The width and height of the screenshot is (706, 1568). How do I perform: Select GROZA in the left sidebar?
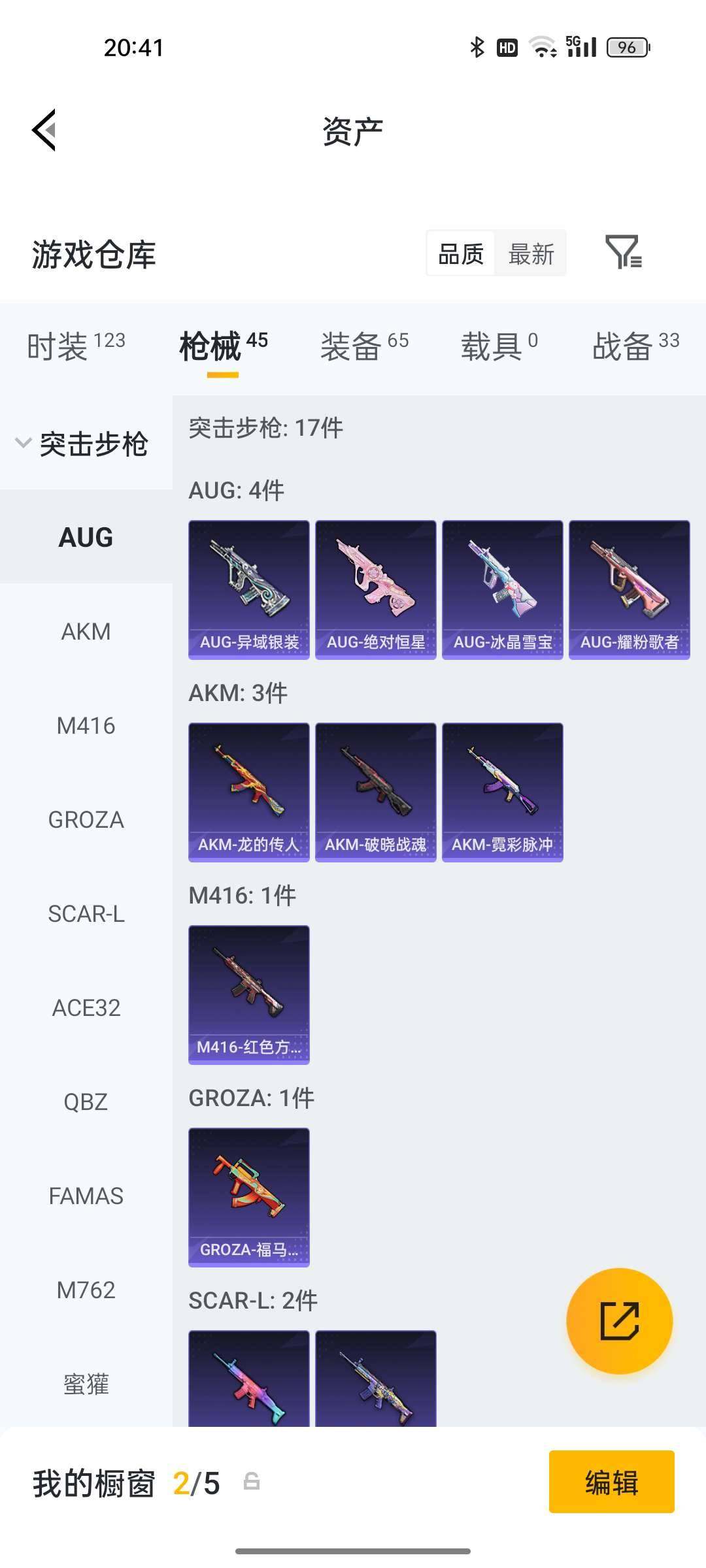(x=86, y=819)
